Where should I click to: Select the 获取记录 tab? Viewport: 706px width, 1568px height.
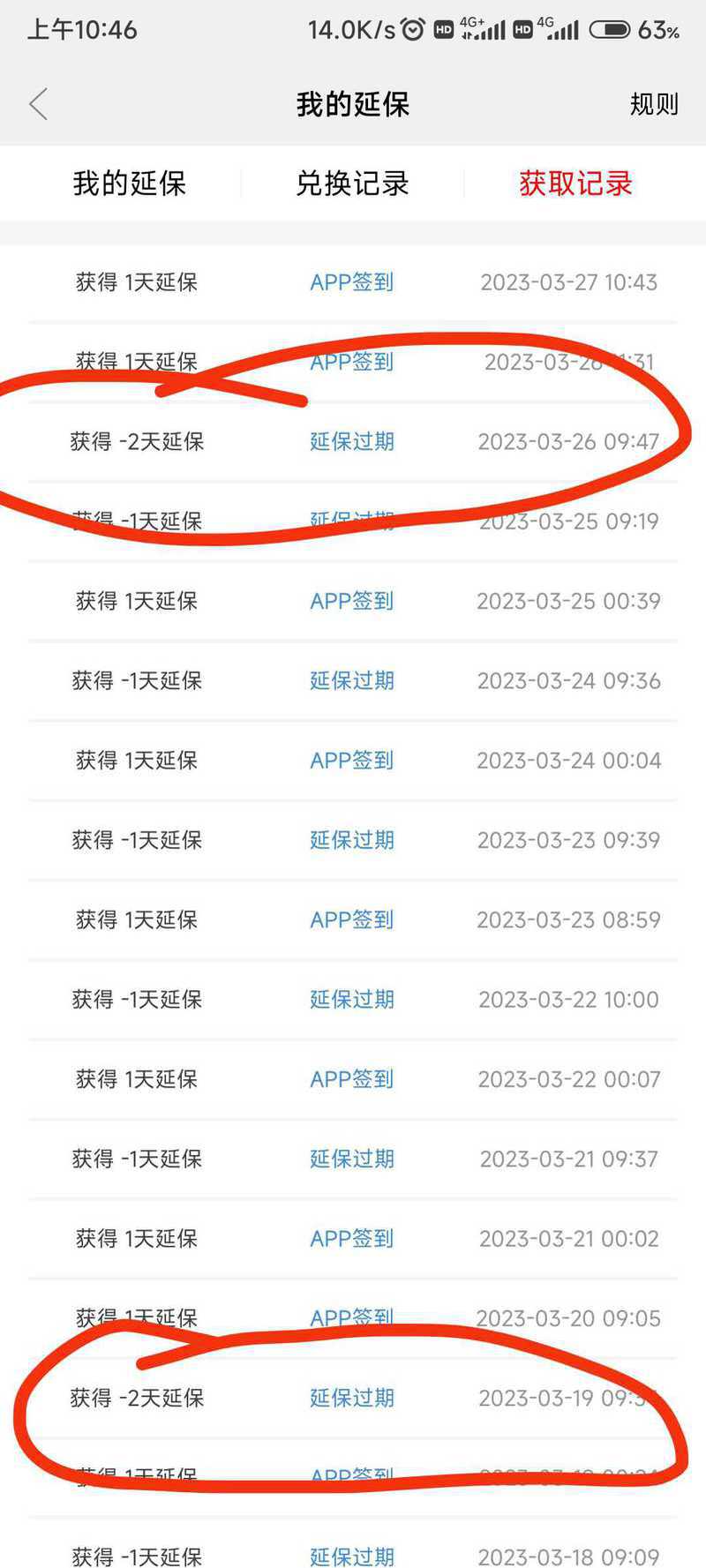click(575, 184)
